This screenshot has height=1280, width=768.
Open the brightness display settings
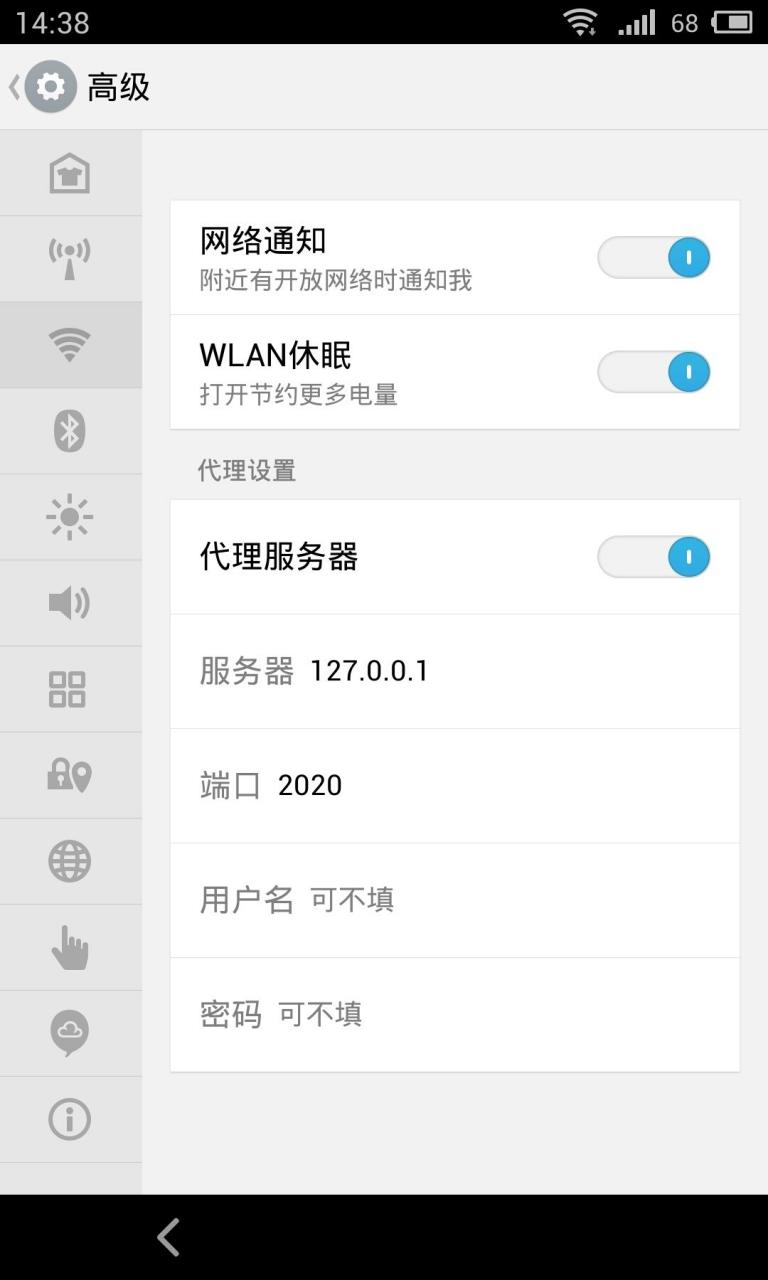(x=70, y=517)
